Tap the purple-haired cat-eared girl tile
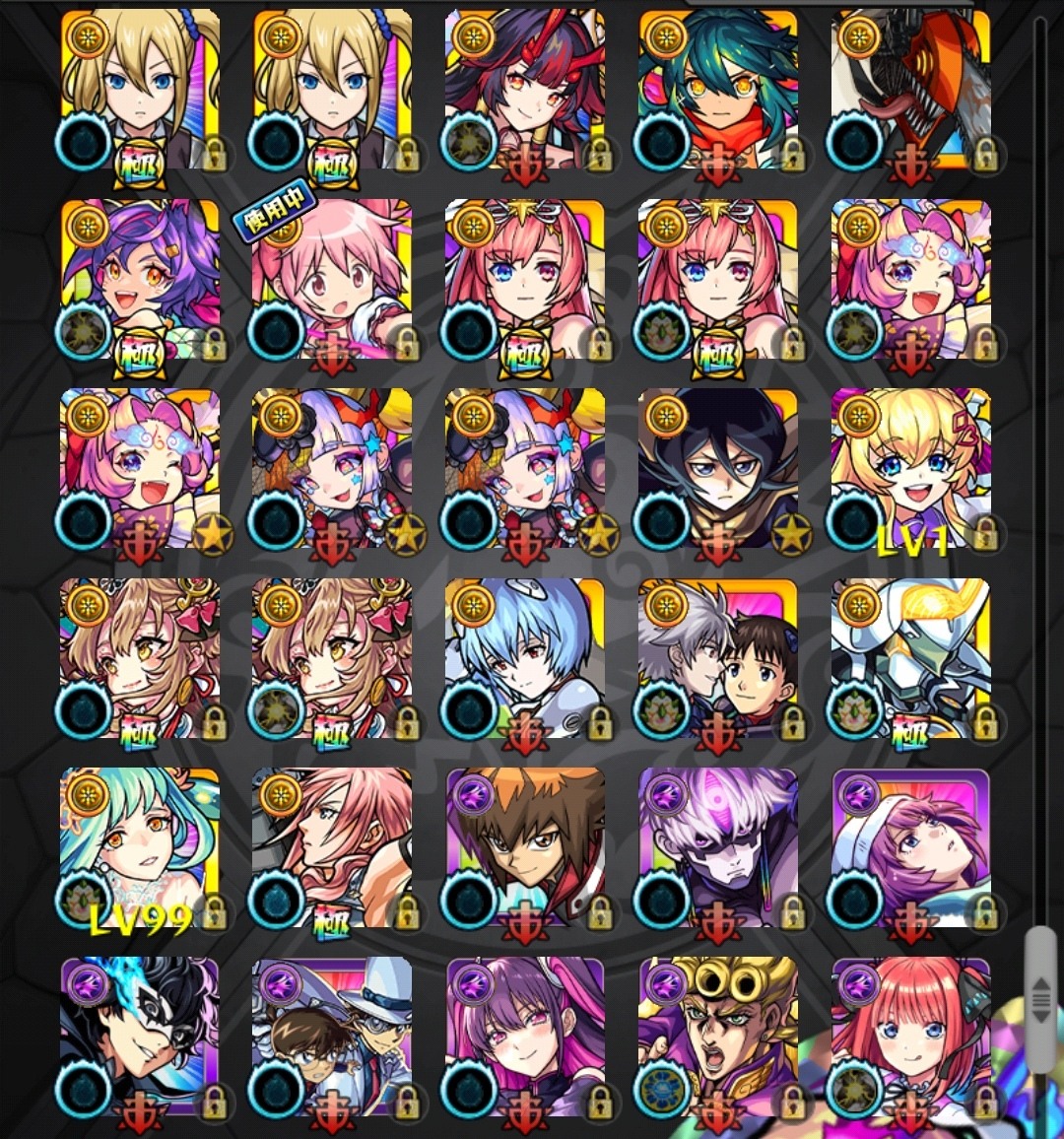Image resolution: width=1064 pixels, height=1139 pixels. (x=140, y=280)
